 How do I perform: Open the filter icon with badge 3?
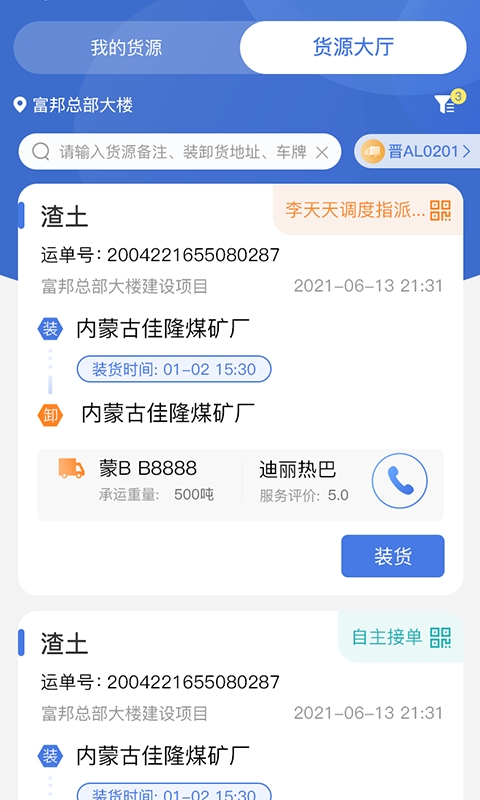449,103
